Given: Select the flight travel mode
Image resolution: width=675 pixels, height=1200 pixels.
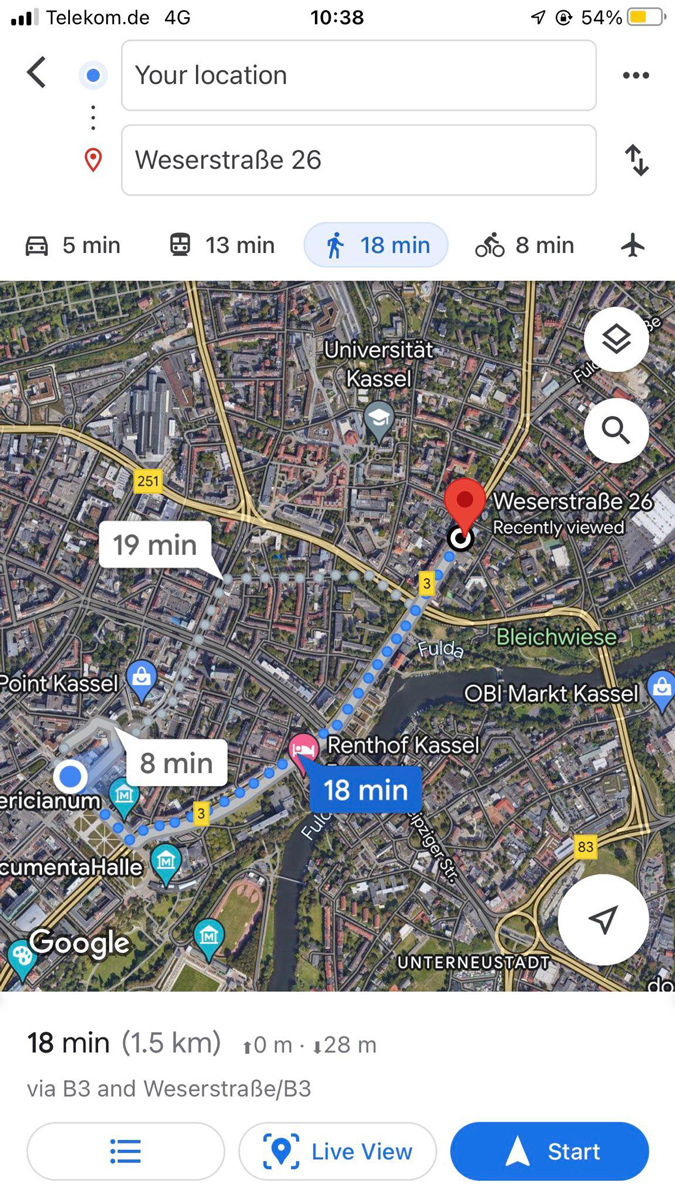Looking at the screenshot, I should click(x=632, y=245).
